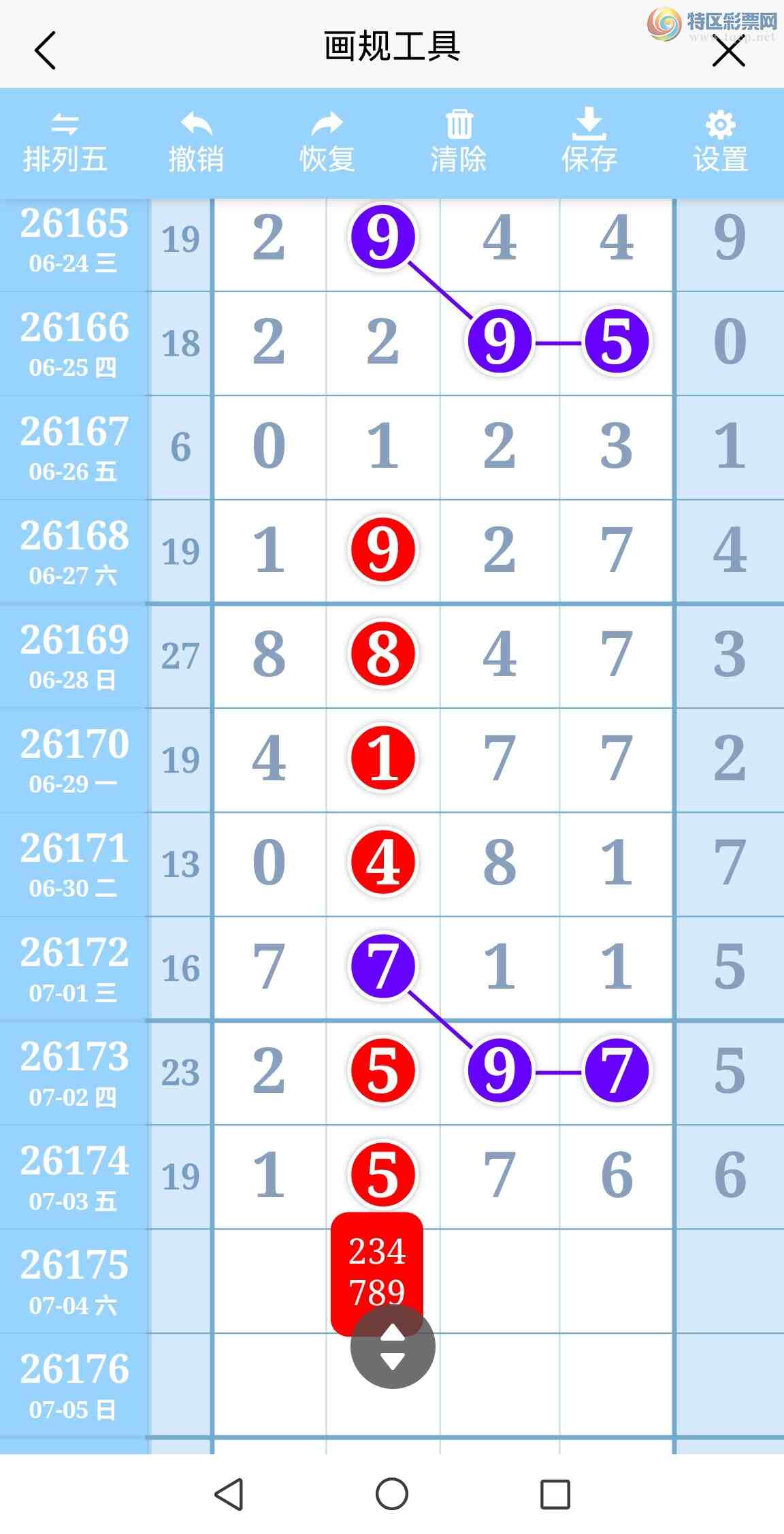The width and height of the screenshot is (784, 1534).
Task: Save the chart with 保存
Action: pos(589,142)
